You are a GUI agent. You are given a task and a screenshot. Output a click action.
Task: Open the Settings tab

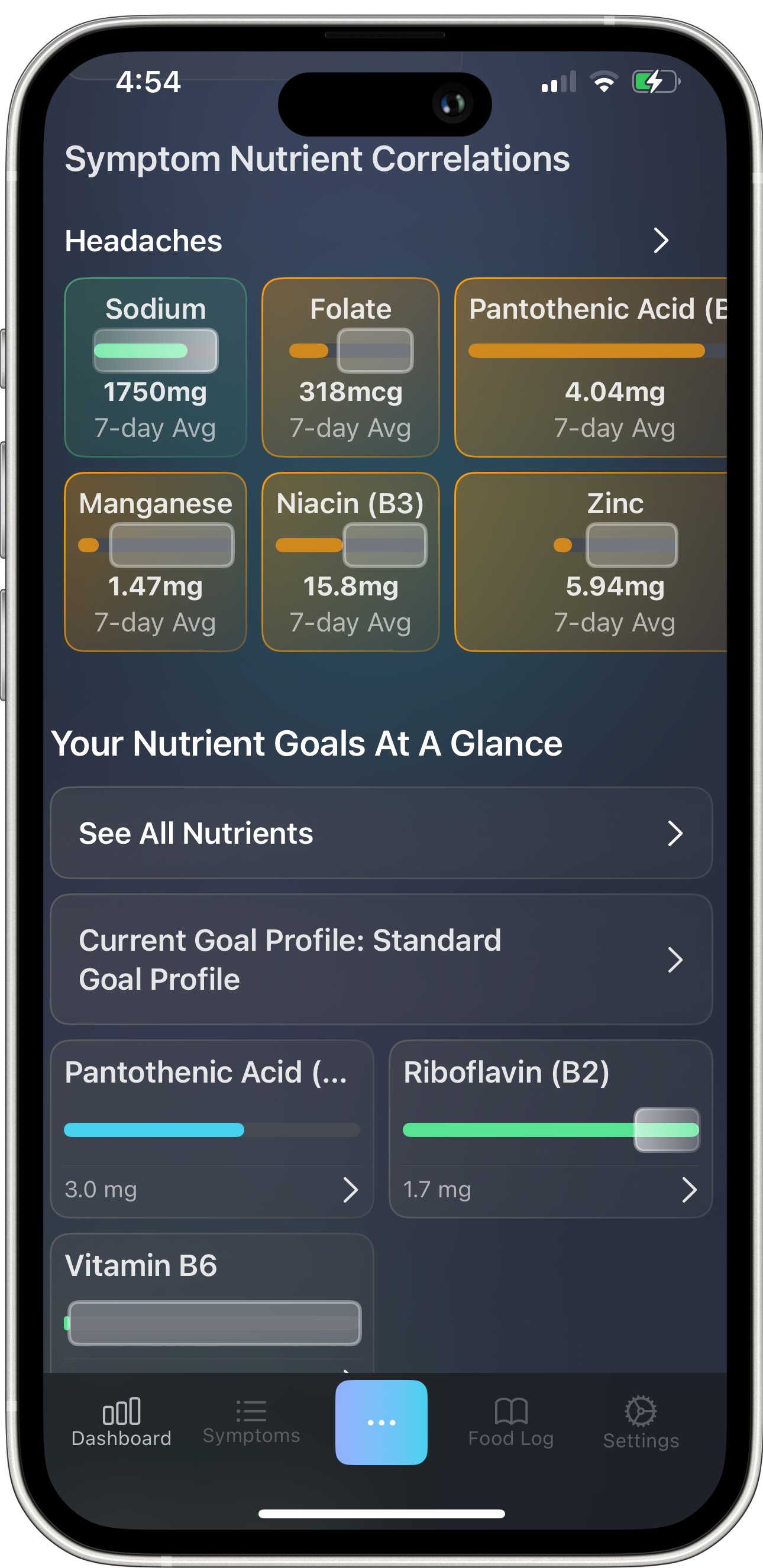pyautogui.click(x=641, y=1422)
